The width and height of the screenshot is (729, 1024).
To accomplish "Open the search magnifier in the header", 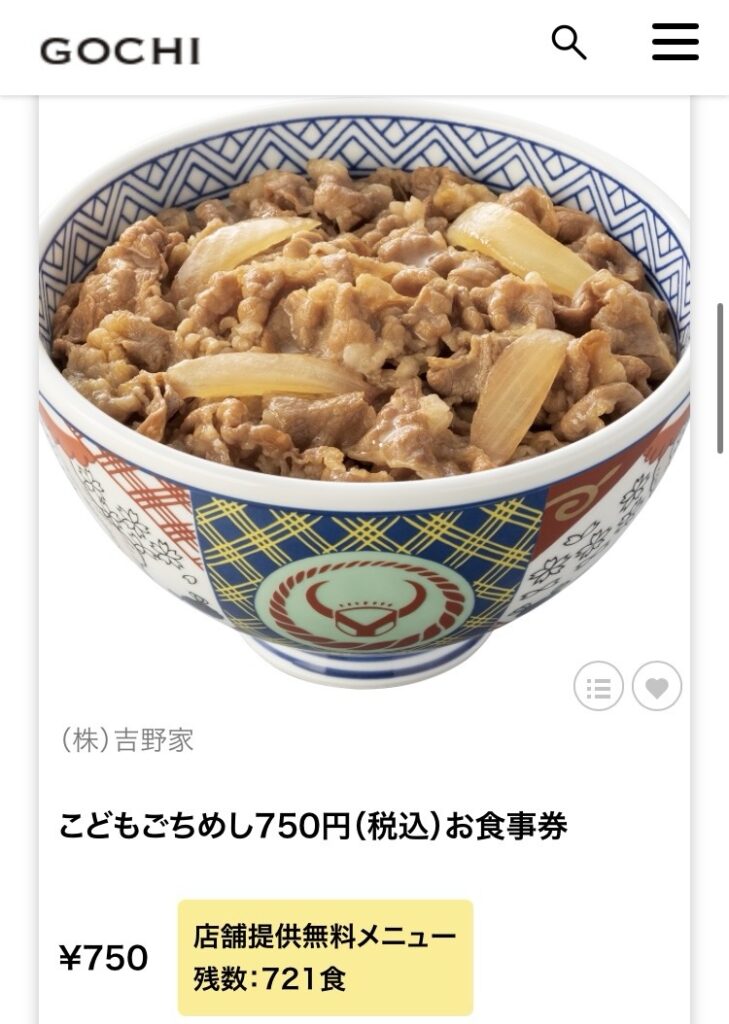I will [x=569, y=43].
